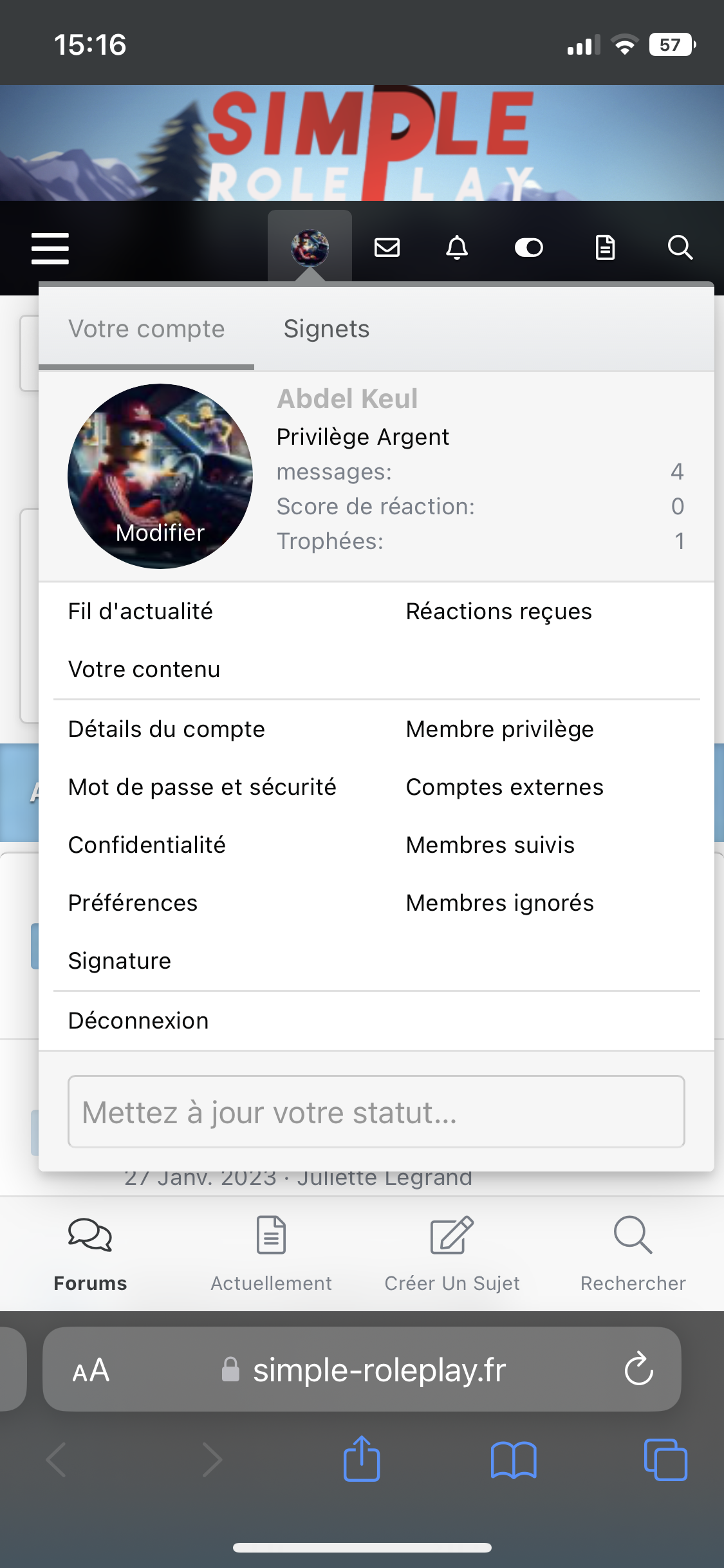Reload the page in Safari
Viewport: 724px width, 1568px height.
point(638,1369)
